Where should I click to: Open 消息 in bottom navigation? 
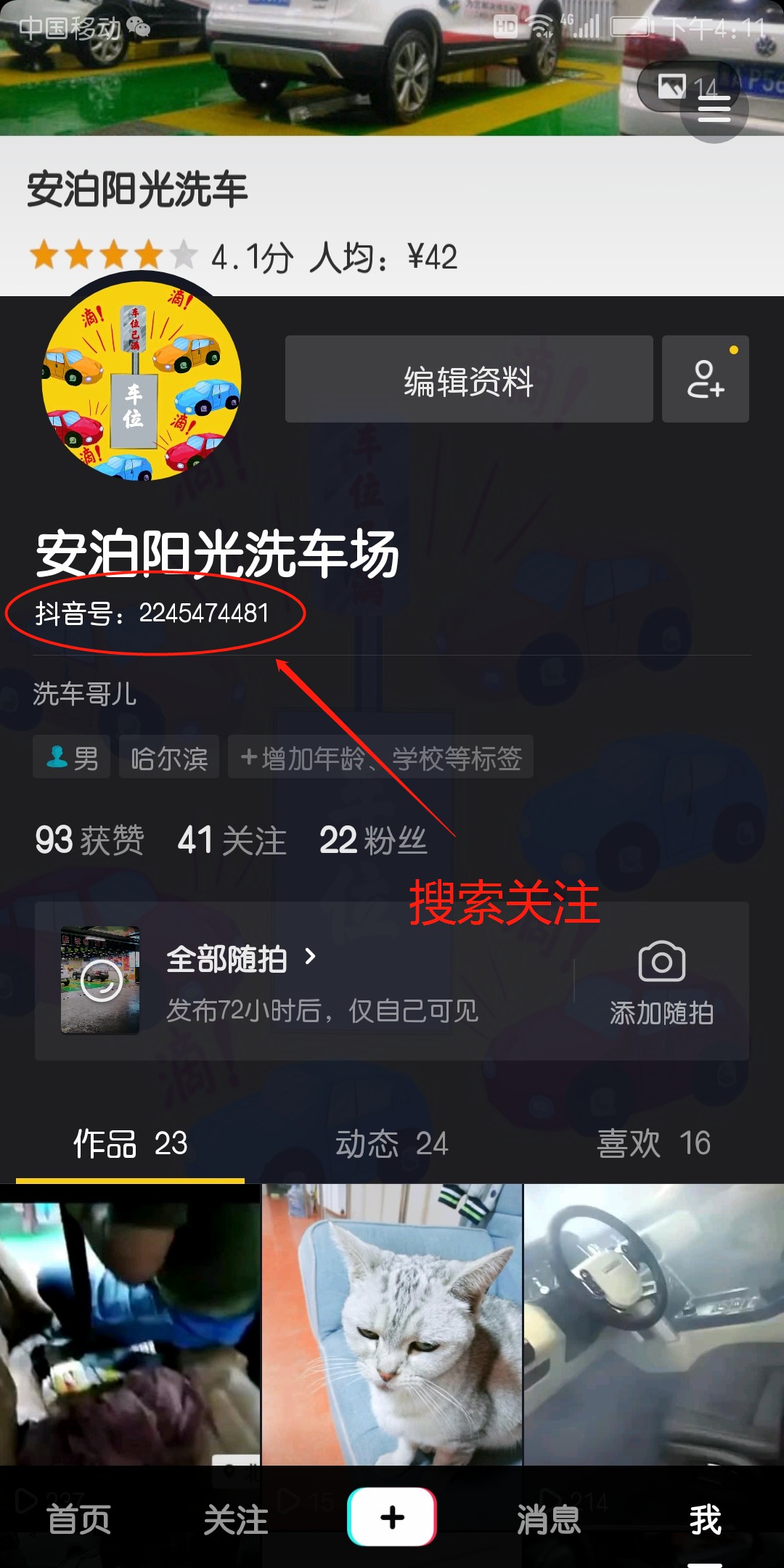point(549,1519)
